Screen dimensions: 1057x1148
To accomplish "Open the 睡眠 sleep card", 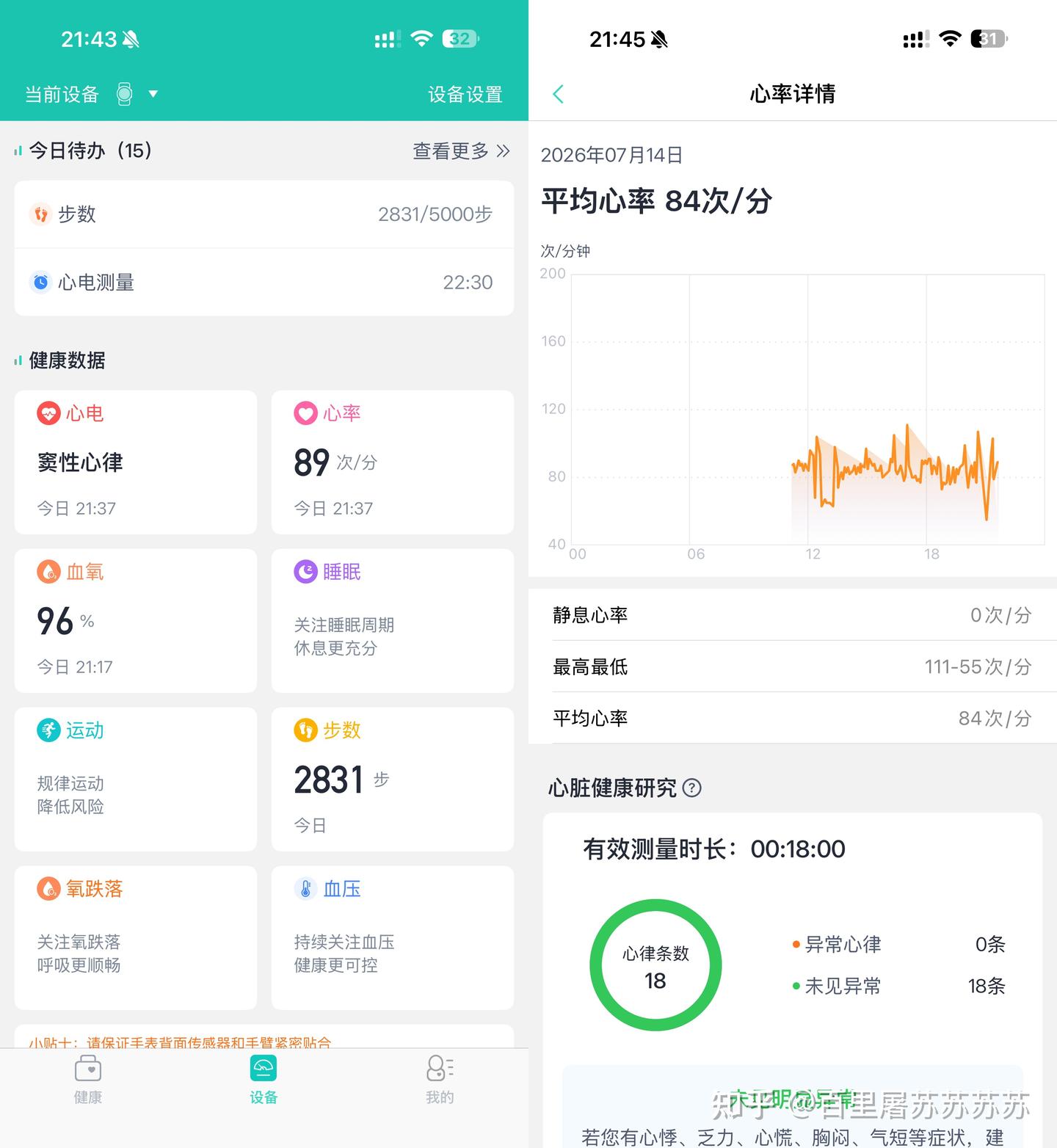I will coord(393,620).
